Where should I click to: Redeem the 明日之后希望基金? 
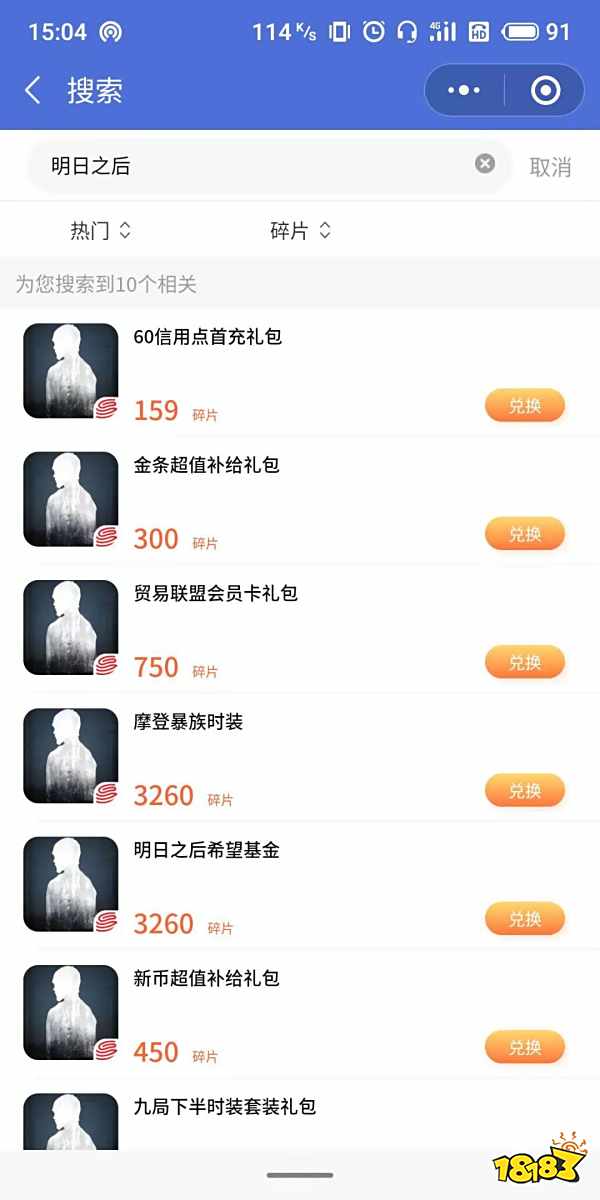click(x=525, y=918)
